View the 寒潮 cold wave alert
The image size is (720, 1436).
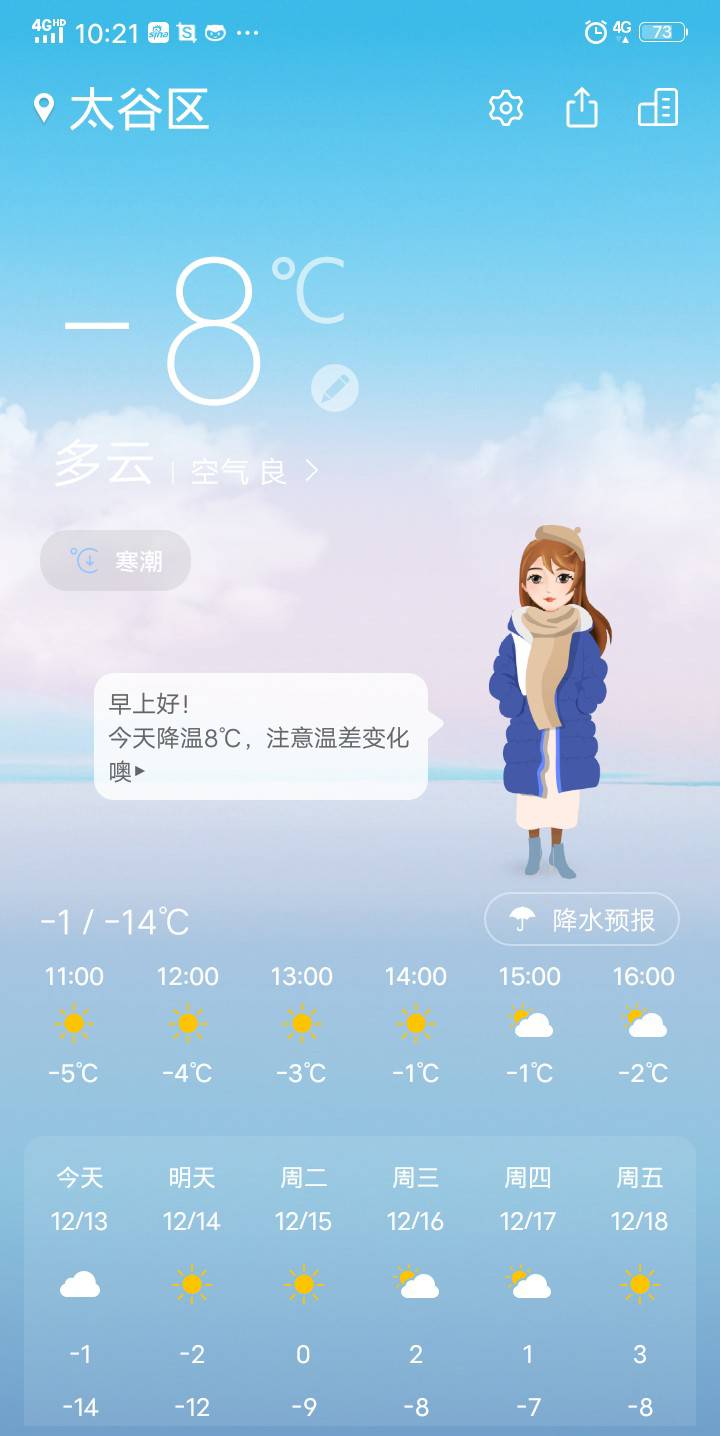pos(116,561)
